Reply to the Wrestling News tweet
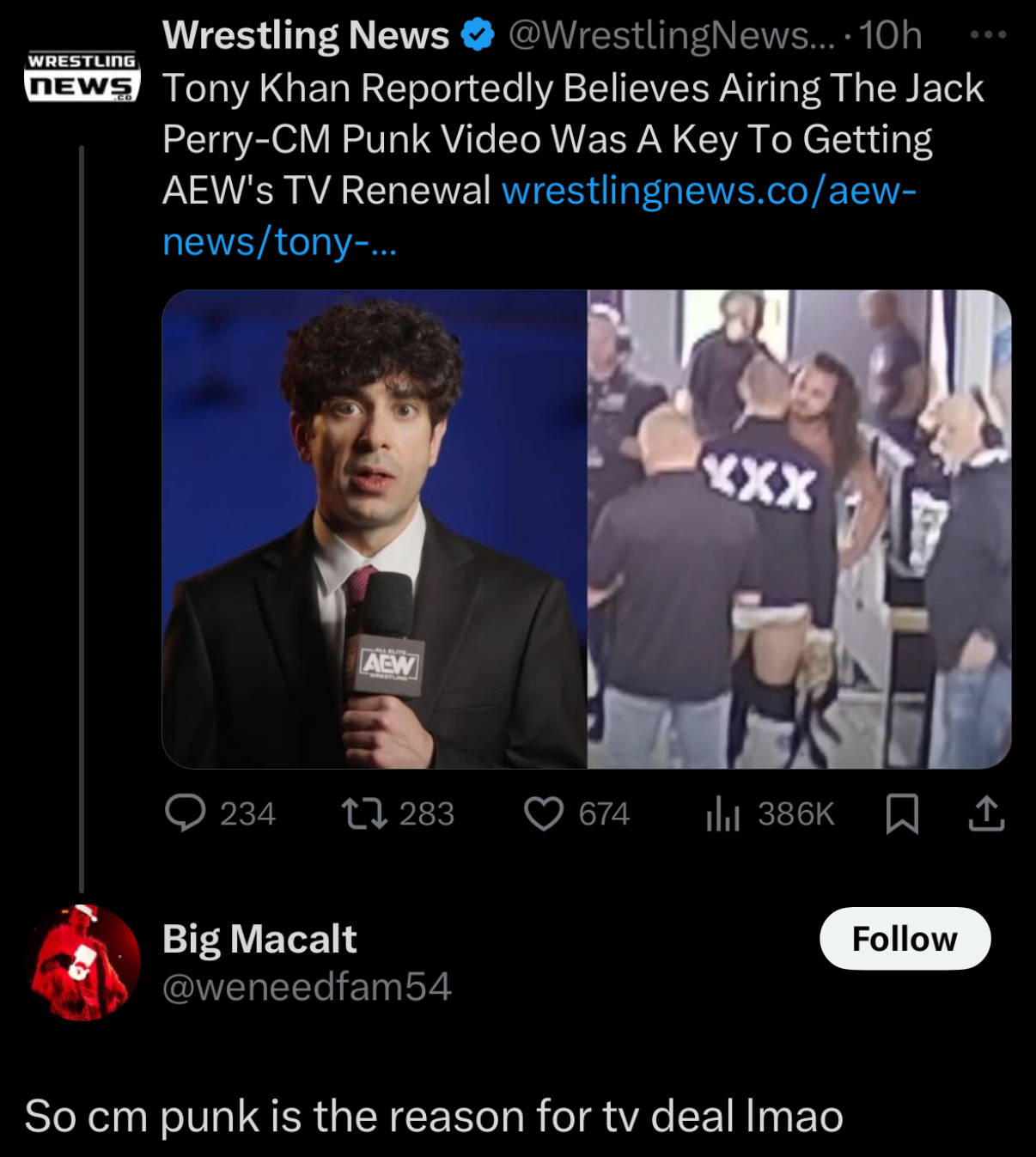The width and height of the screenshot is (1036, 1157). coord(186,813)
